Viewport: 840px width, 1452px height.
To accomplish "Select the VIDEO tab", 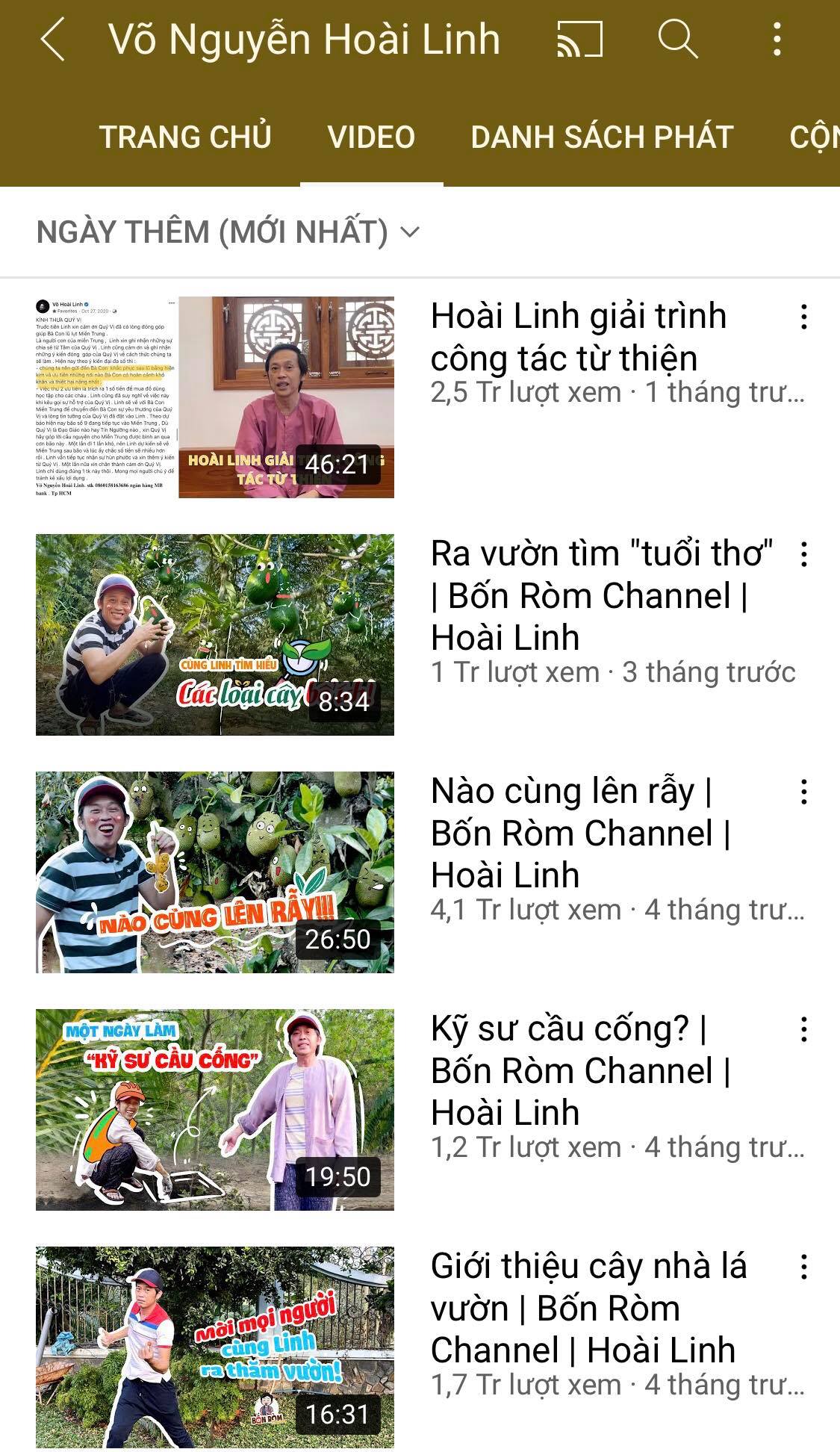I will pyautogui.click(x=371, y=137).
